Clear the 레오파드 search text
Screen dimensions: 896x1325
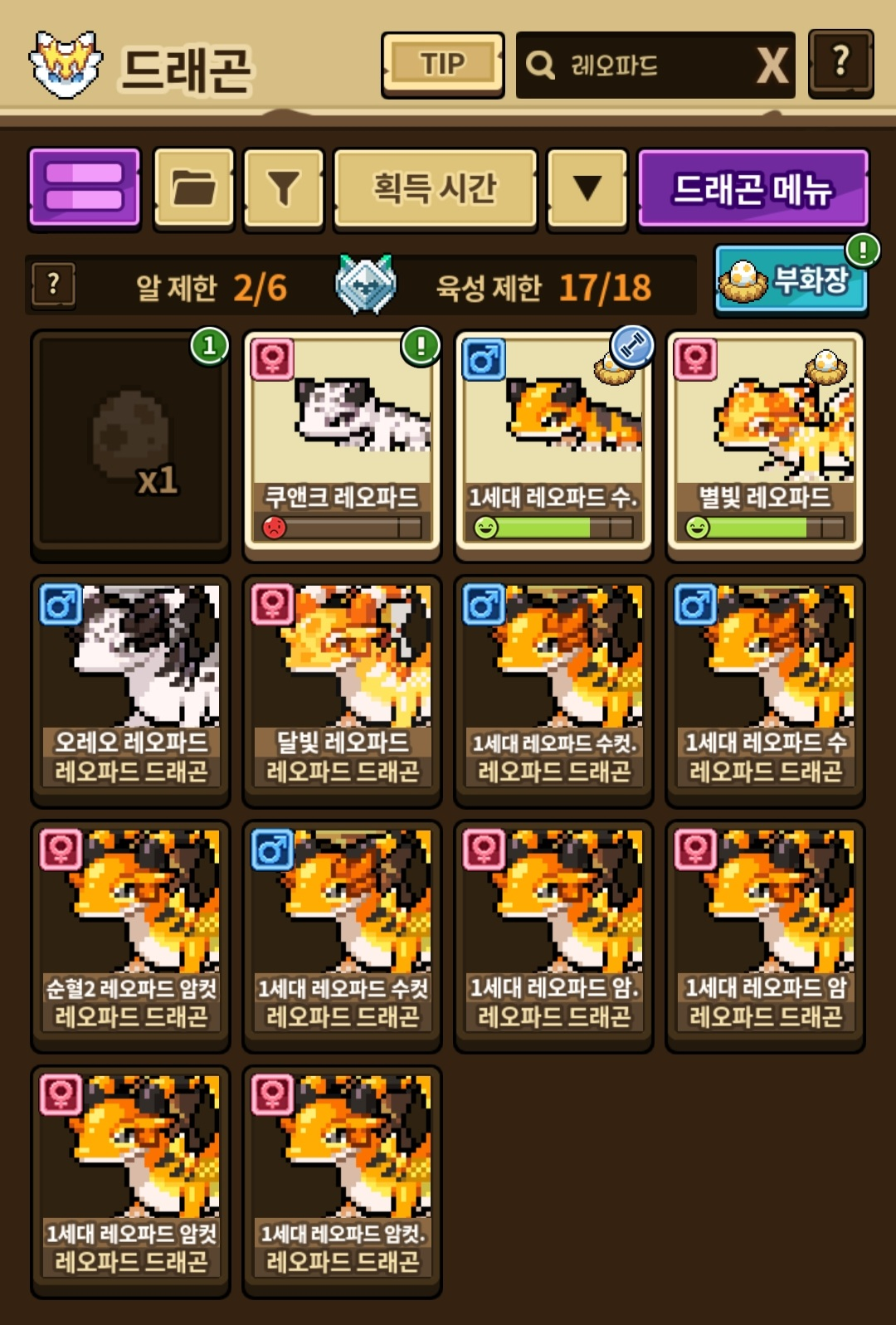(x=771, y=66)
